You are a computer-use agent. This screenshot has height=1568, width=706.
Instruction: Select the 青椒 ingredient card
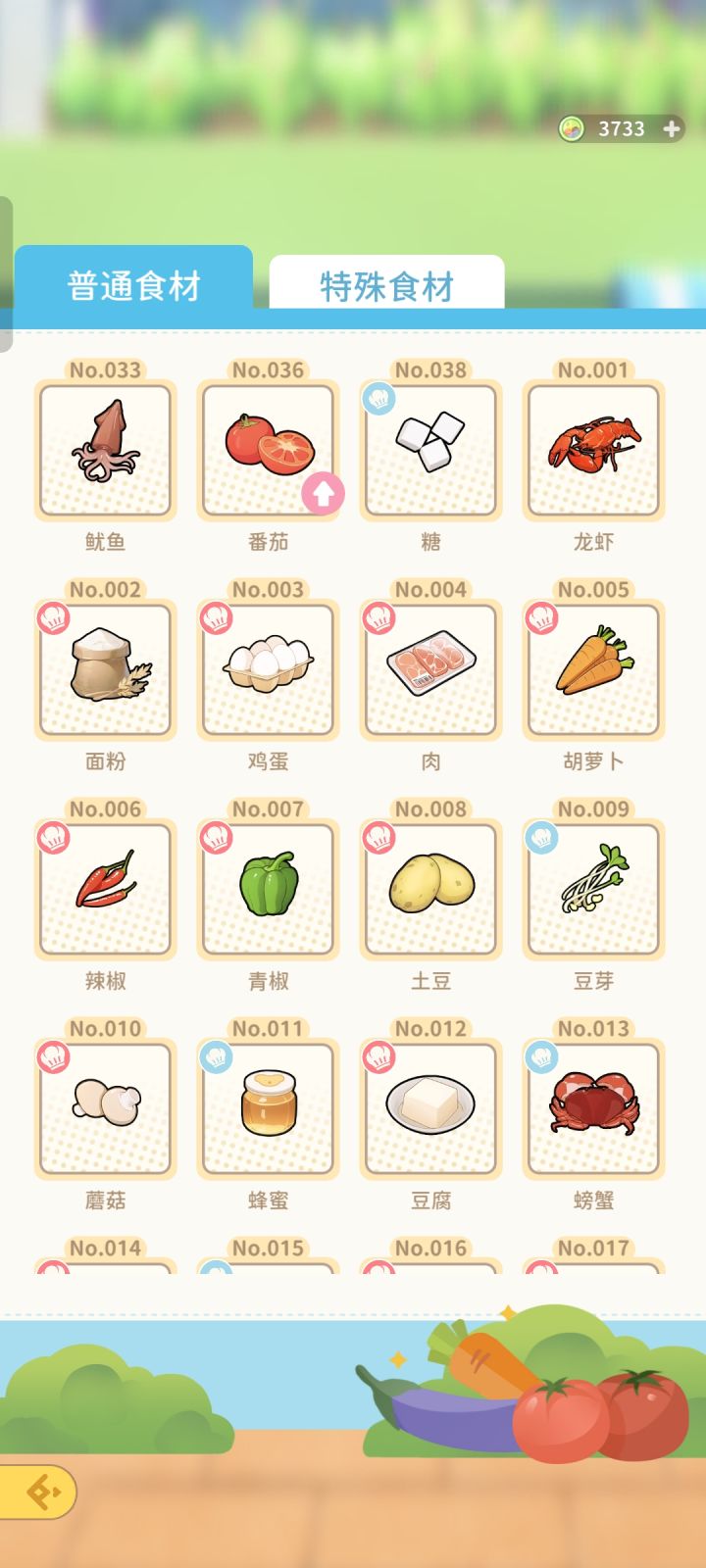click(268, 890)
